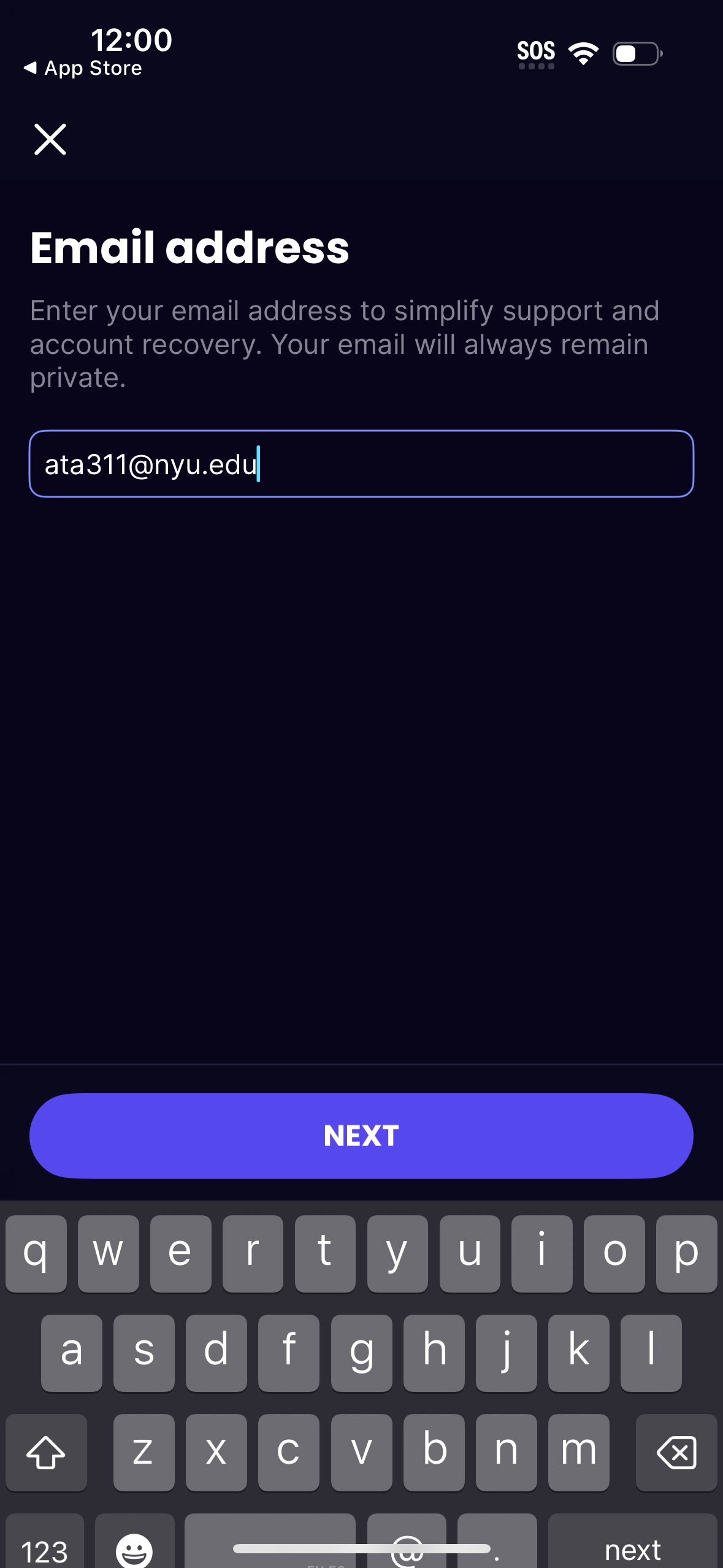Viewport: 723px width, 1568px height.
Task: Close the email address screen
Action: click(49, 139)
